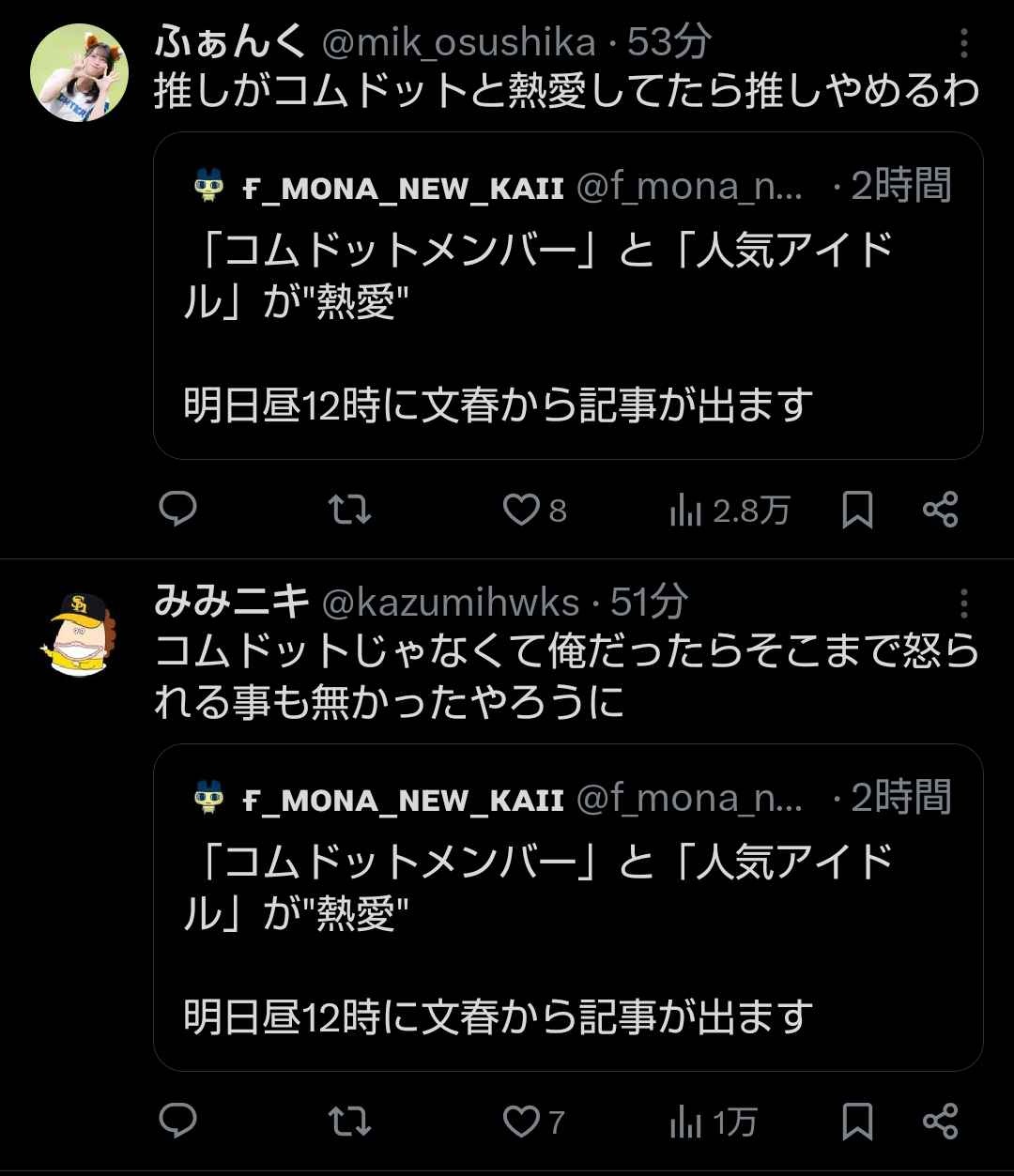
Task: Bookmark みみニキ's post
Action: pyautogui.click(x=857, y=1122)
